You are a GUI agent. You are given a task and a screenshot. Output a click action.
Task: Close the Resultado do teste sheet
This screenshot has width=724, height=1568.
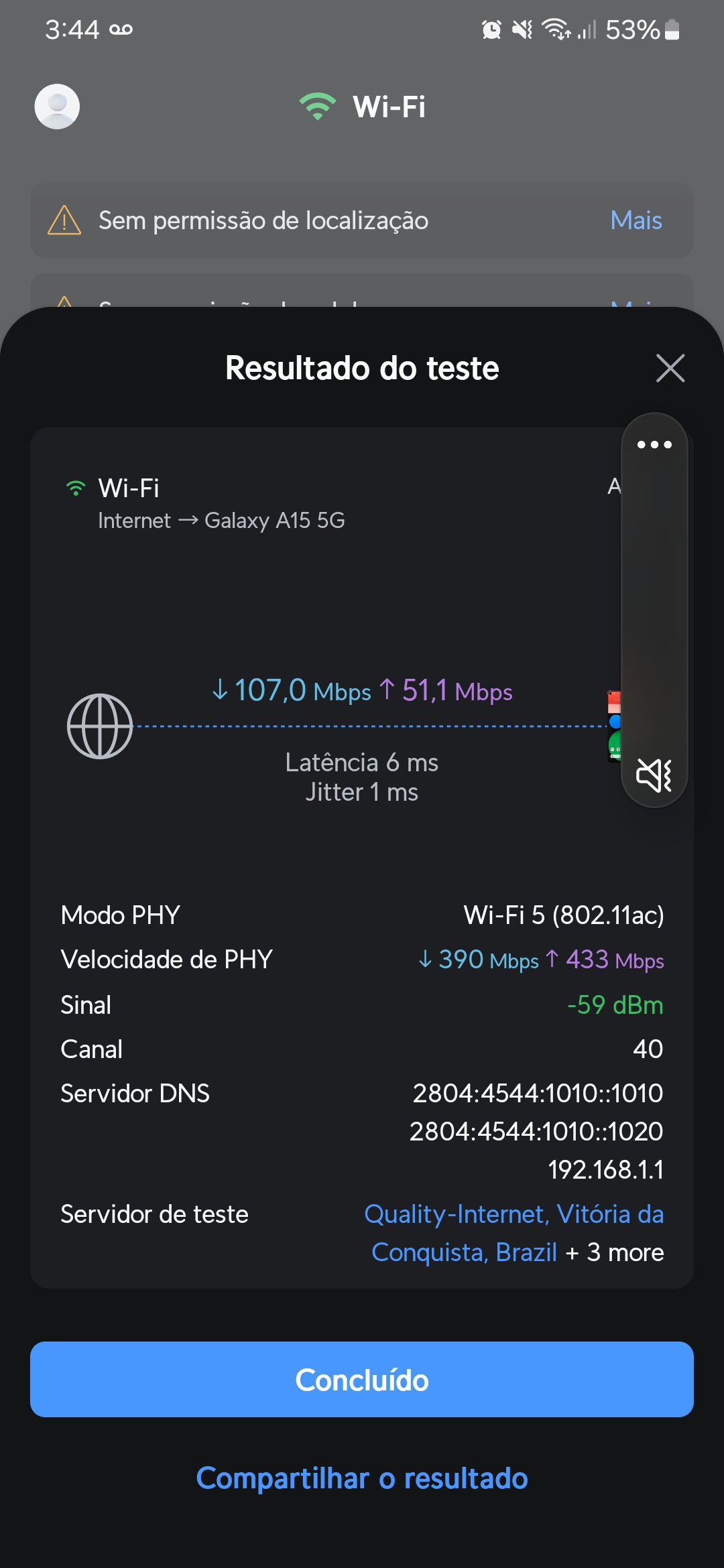[670, 368]
